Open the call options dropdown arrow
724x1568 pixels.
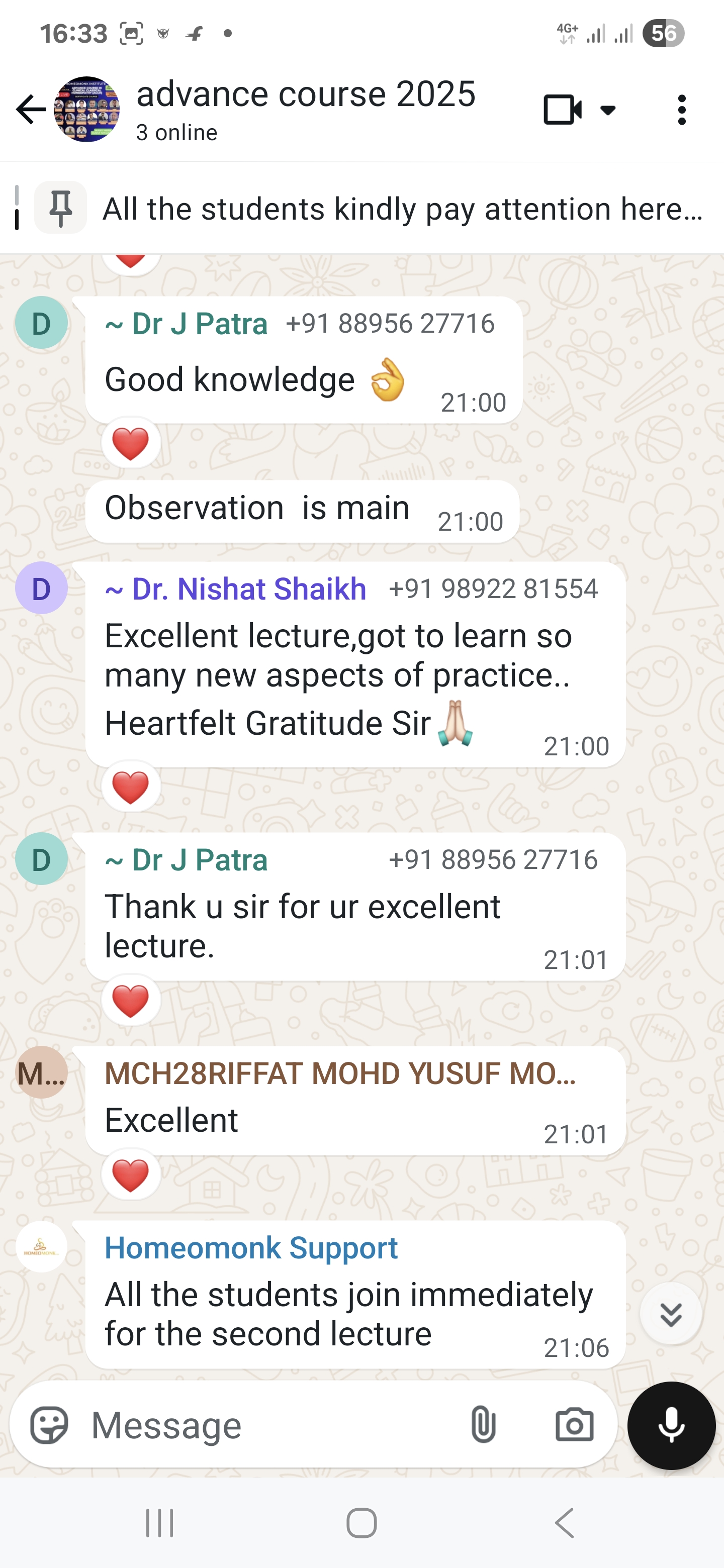pos(608,110)
